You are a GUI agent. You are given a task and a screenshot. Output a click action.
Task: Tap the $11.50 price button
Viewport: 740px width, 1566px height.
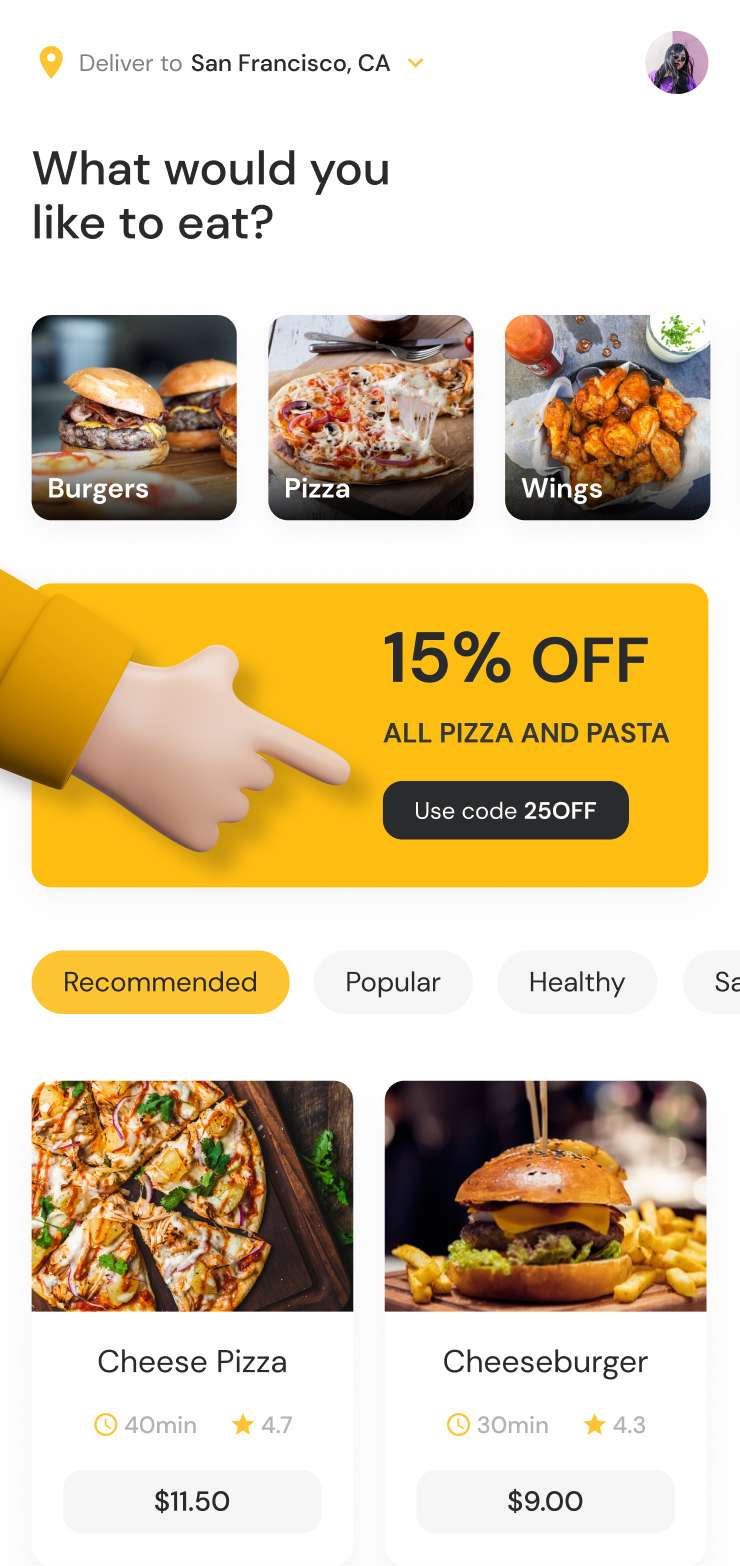[192, 1501]
